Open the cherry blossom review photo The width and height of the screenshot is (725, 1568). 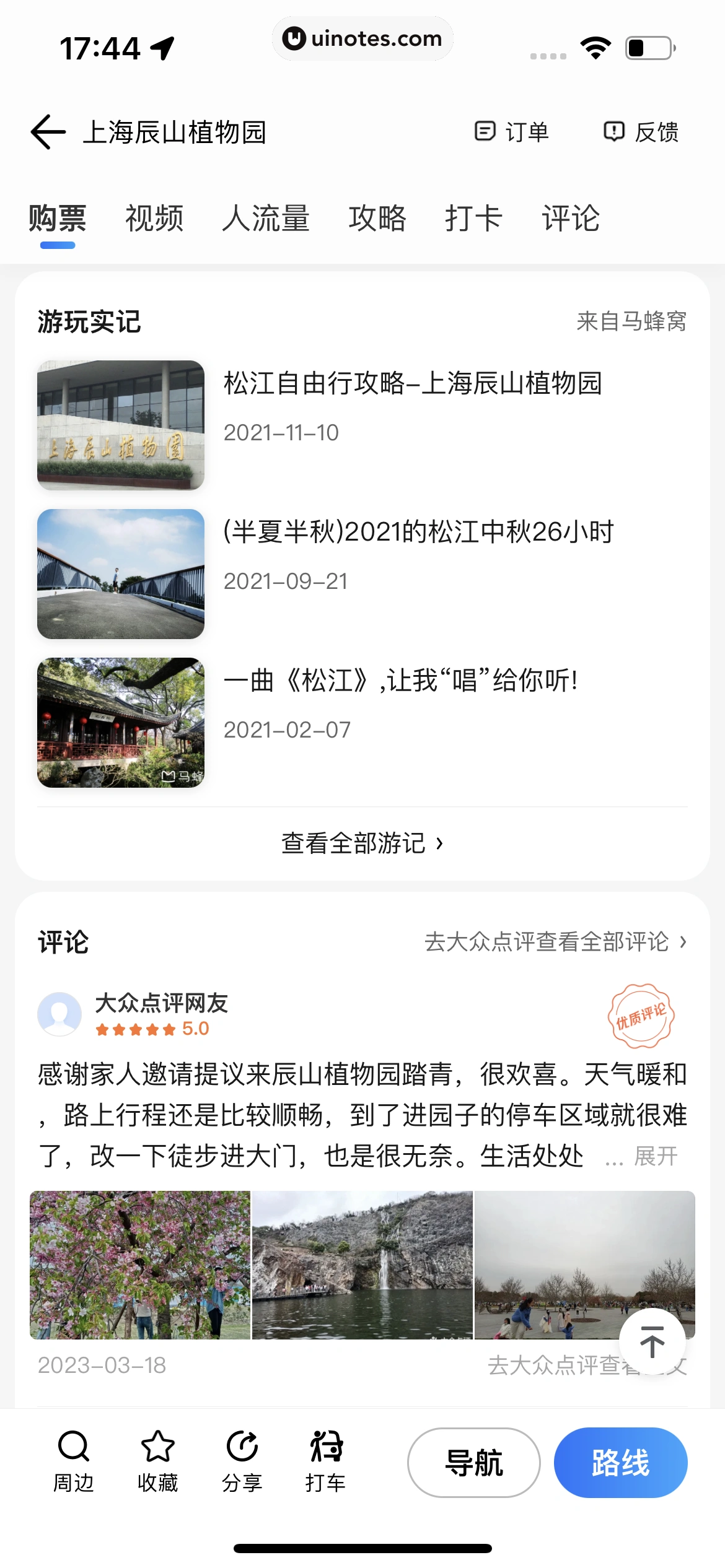(140, 1265)
